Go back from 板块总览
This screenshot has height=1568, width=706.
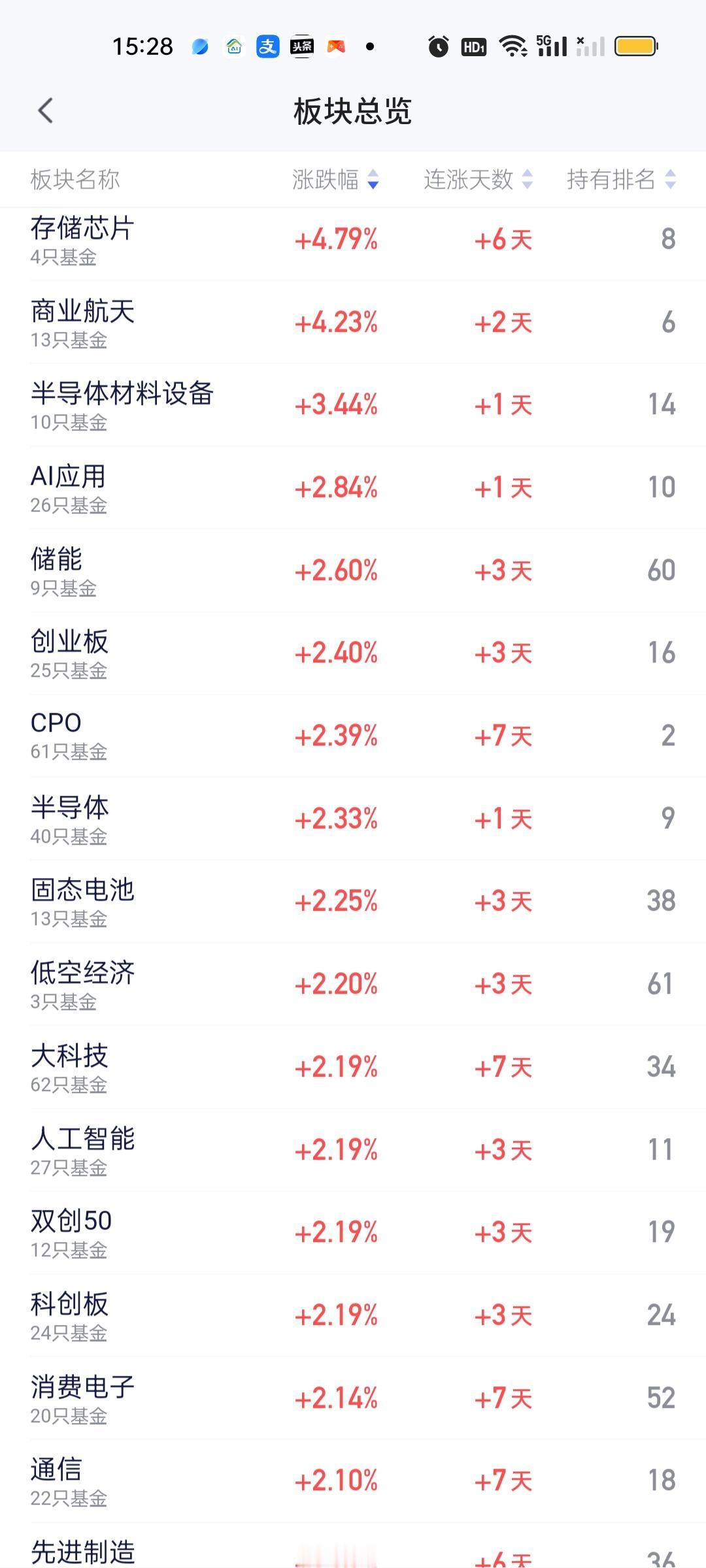point(45,111)
